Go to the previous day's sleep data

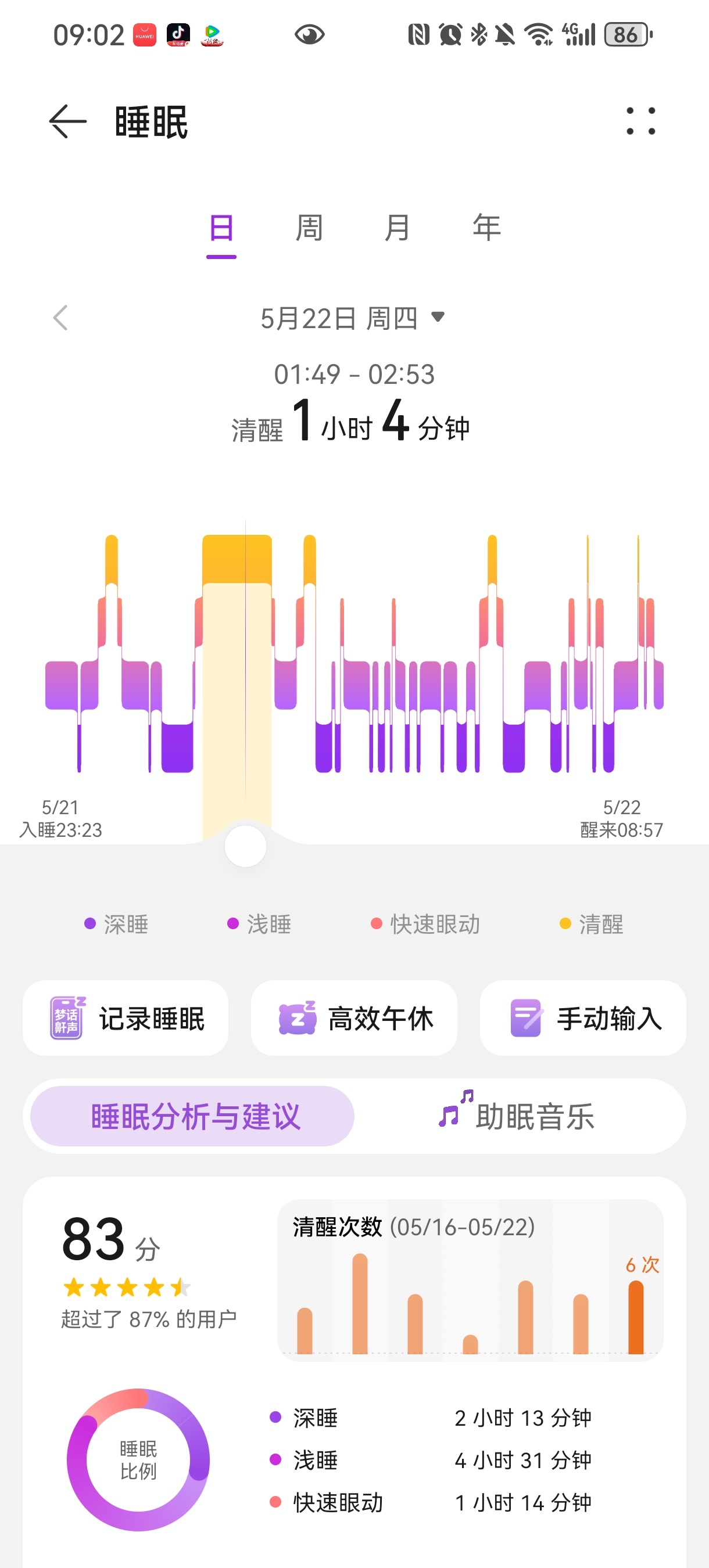[60, 318]
